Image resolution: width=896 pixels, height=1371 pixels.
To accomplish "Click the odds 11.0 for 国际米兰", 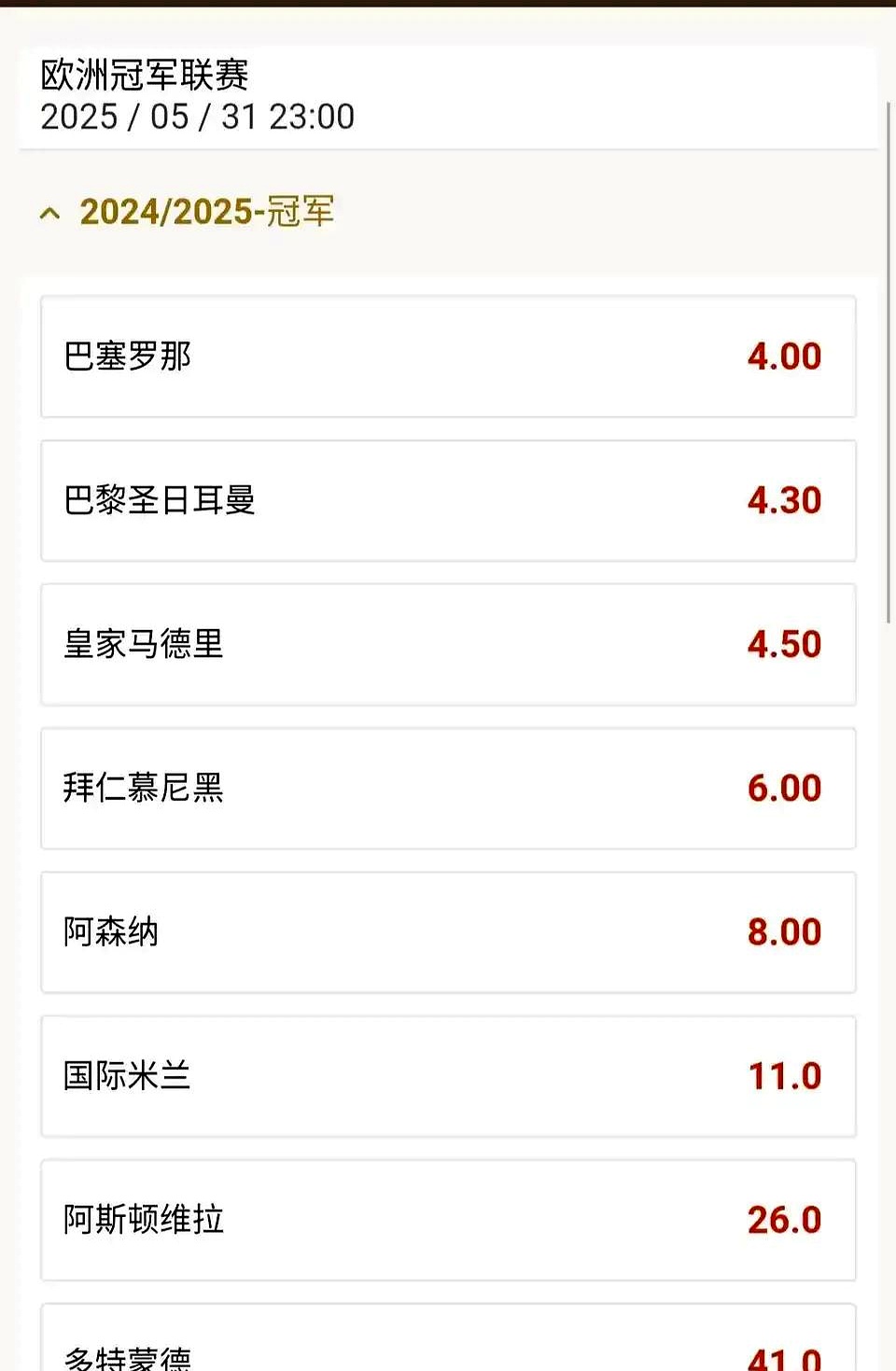I will (784, 1077).
